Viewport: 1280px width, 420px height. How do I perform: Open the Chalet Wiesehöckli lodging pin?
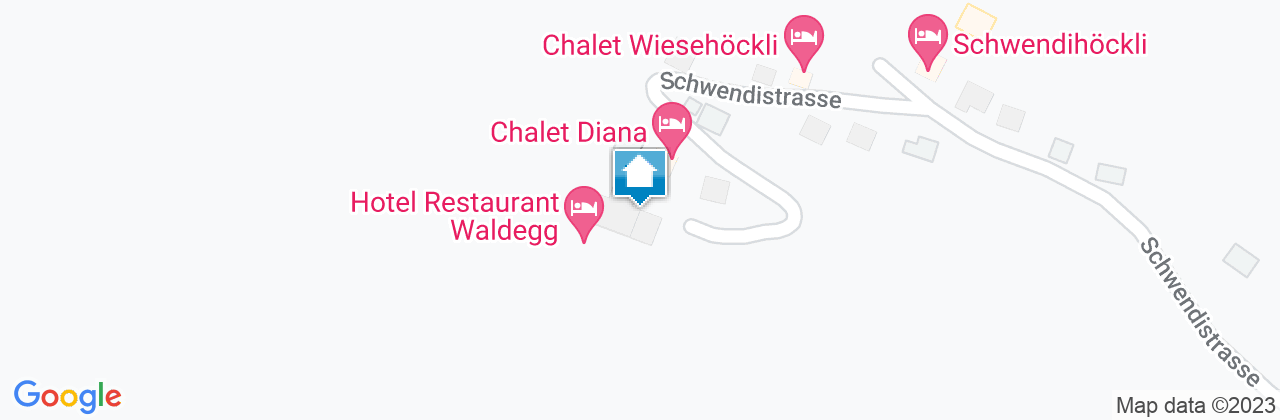(x=803, y=37)
